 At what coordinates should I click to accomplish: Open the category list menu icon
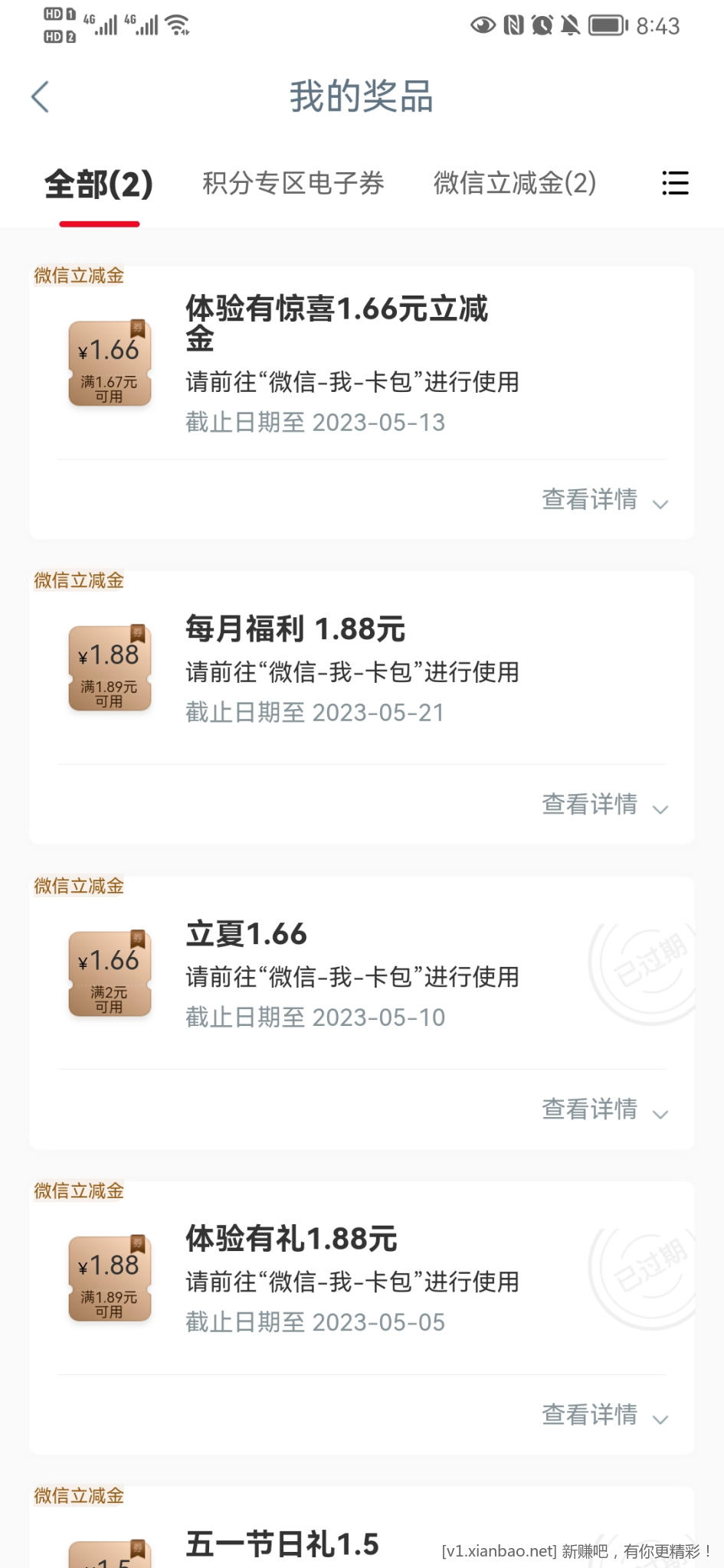[x=675, y=184]
